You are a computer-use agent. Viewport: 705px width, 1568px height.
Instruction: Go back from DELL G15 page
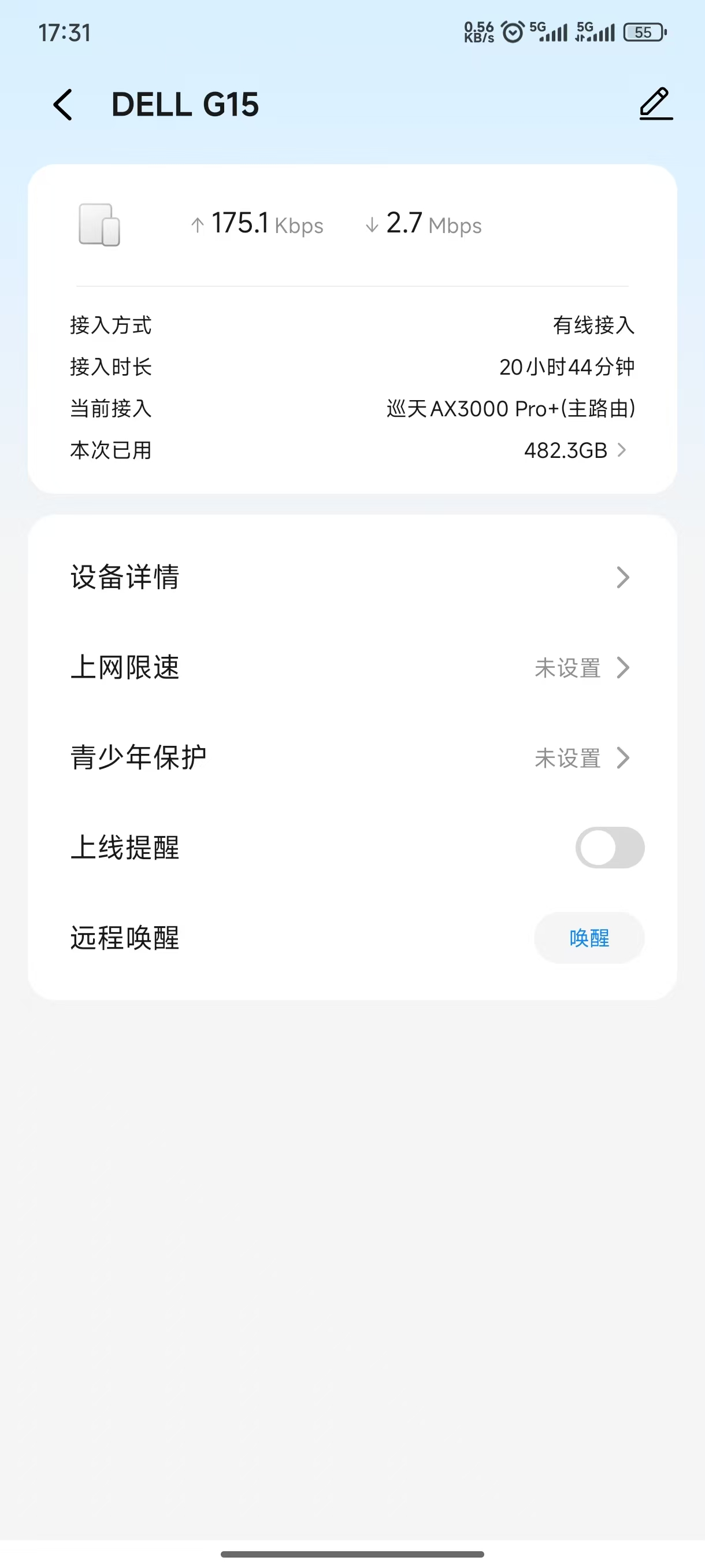pos(63,105)
